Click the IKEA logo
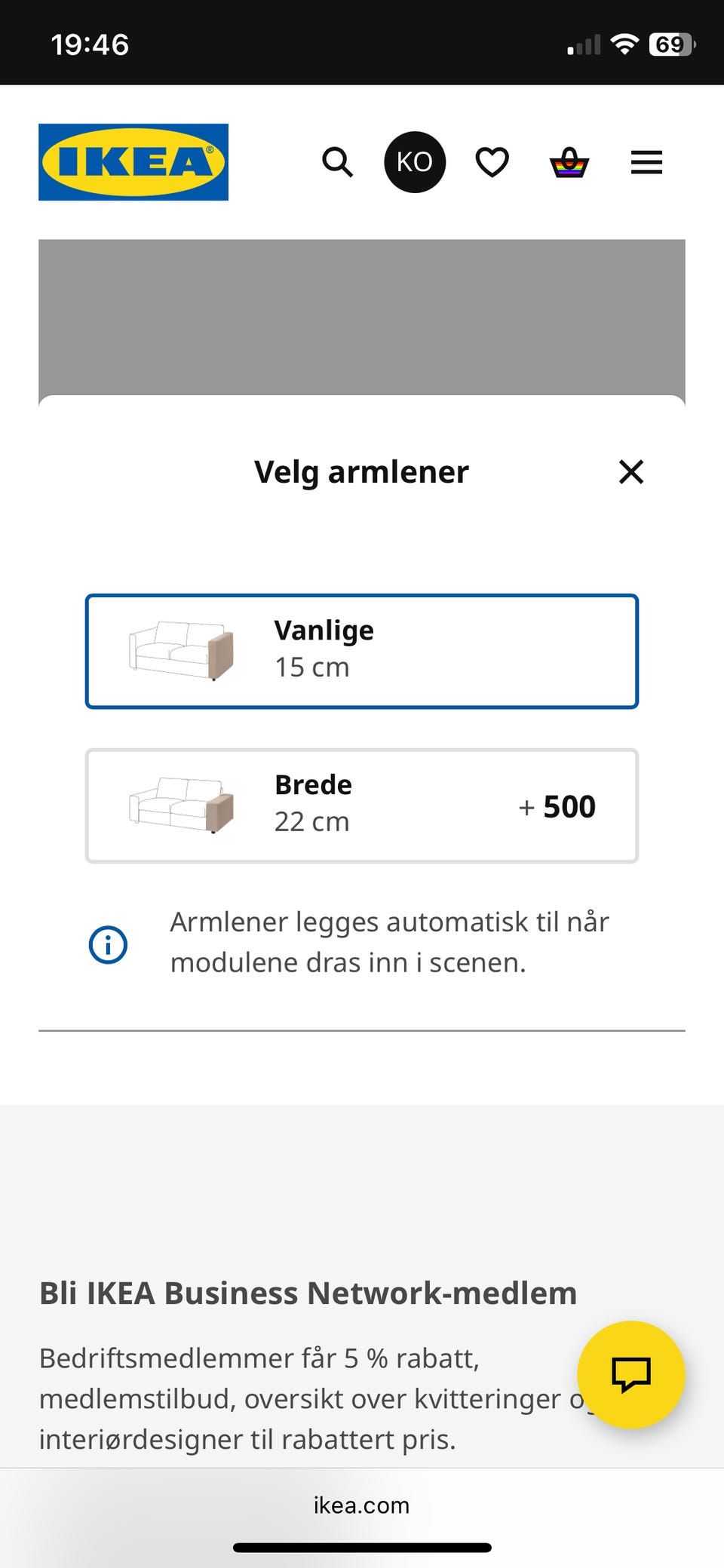The image size is (724, 1568). click(133, 161)
